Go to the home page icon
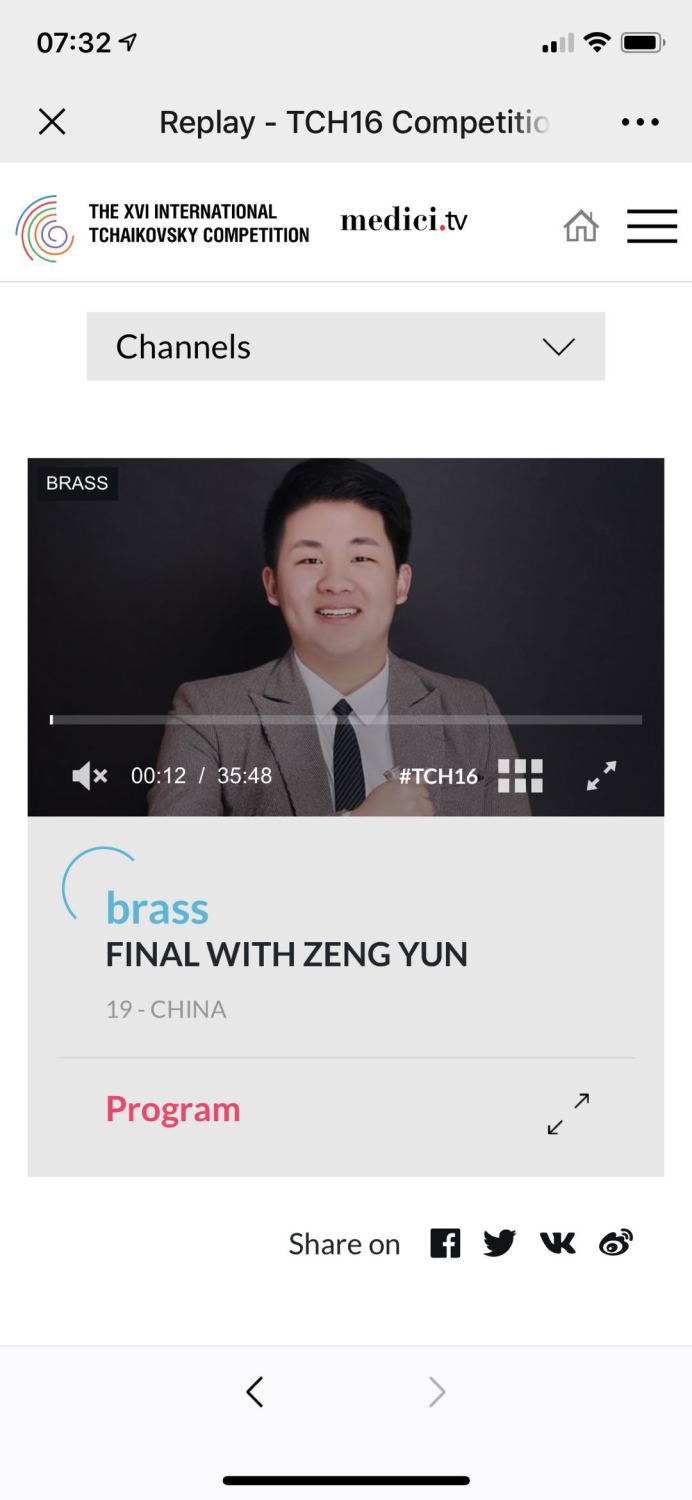The width and height of the screenshot is (692, 1500). (x=581, y=227)
